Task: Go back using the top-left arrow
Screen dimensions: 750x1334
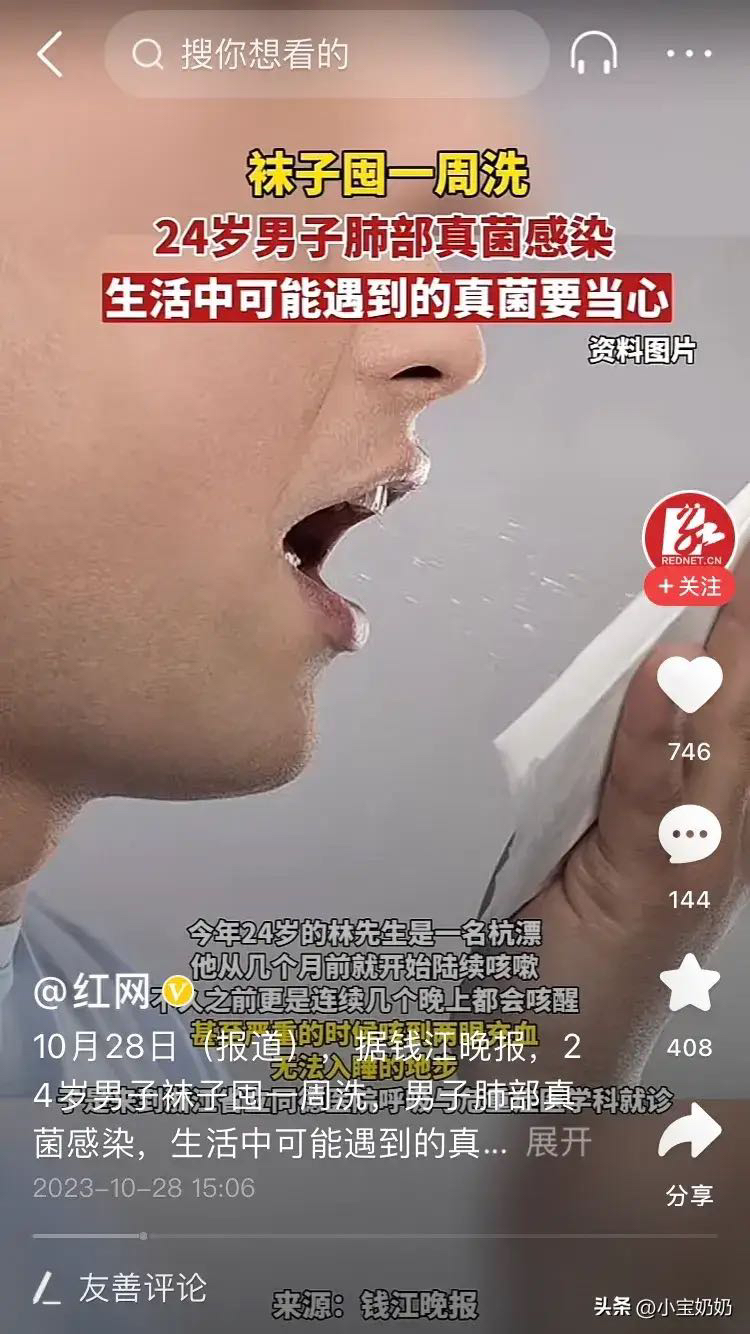Action: coord(50,54)
